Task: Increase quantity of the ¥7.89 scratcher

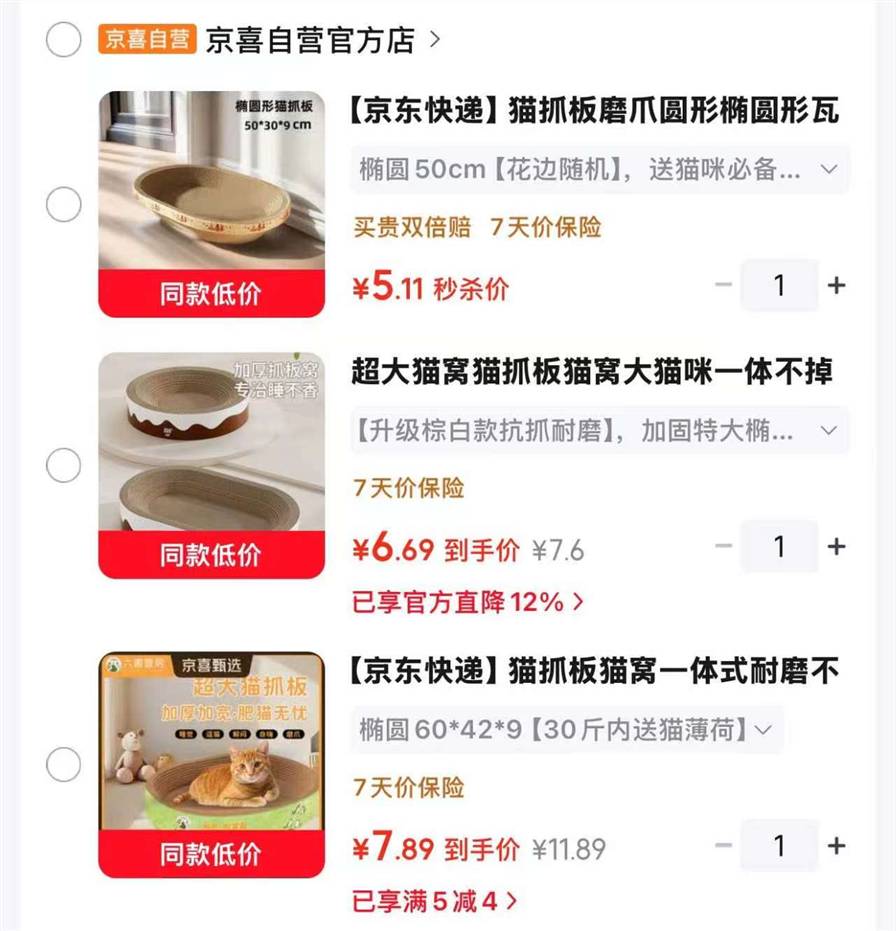Action: coord(836,846)
